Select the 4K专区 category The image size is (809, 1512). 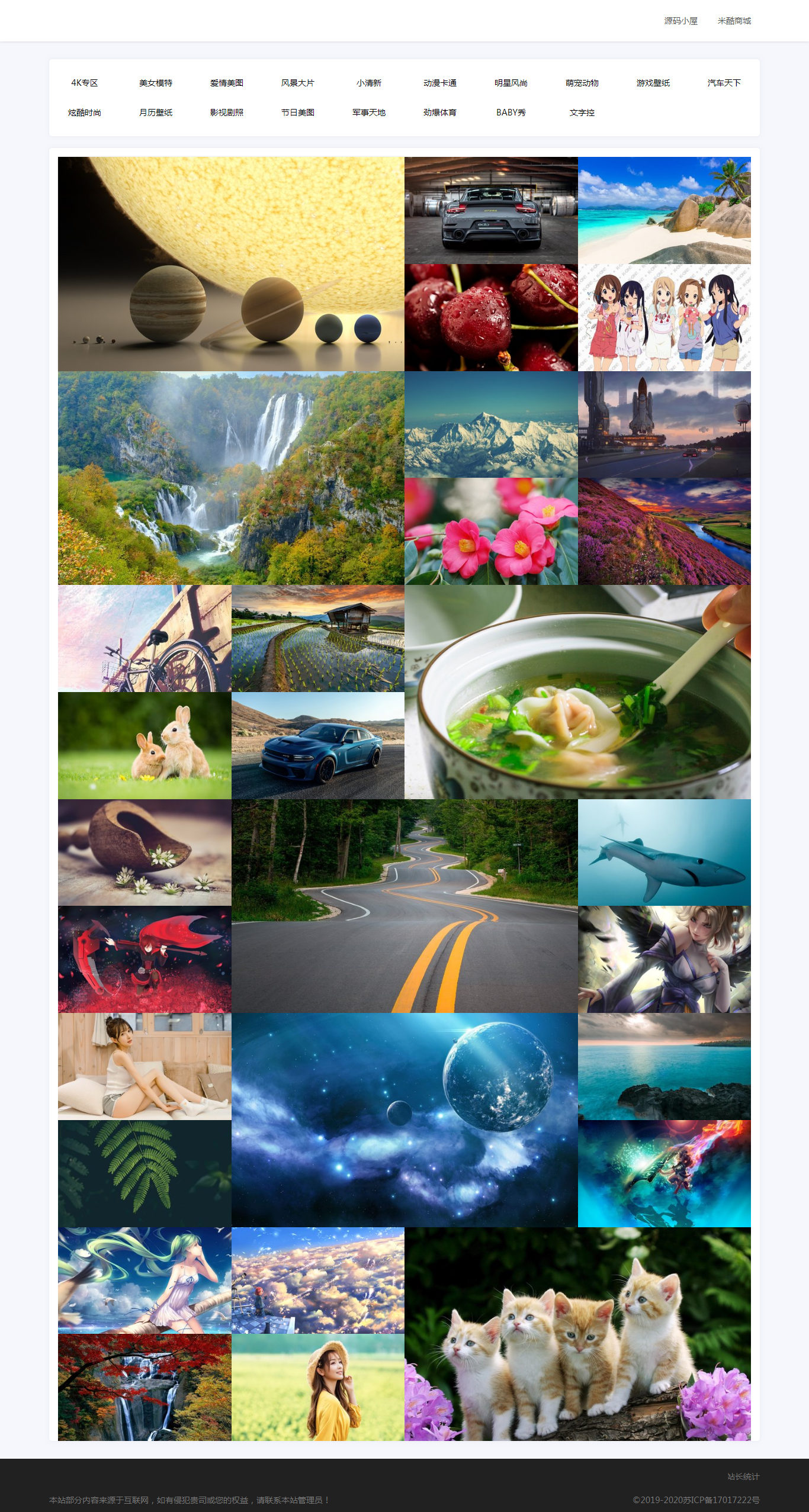point(84,83)
